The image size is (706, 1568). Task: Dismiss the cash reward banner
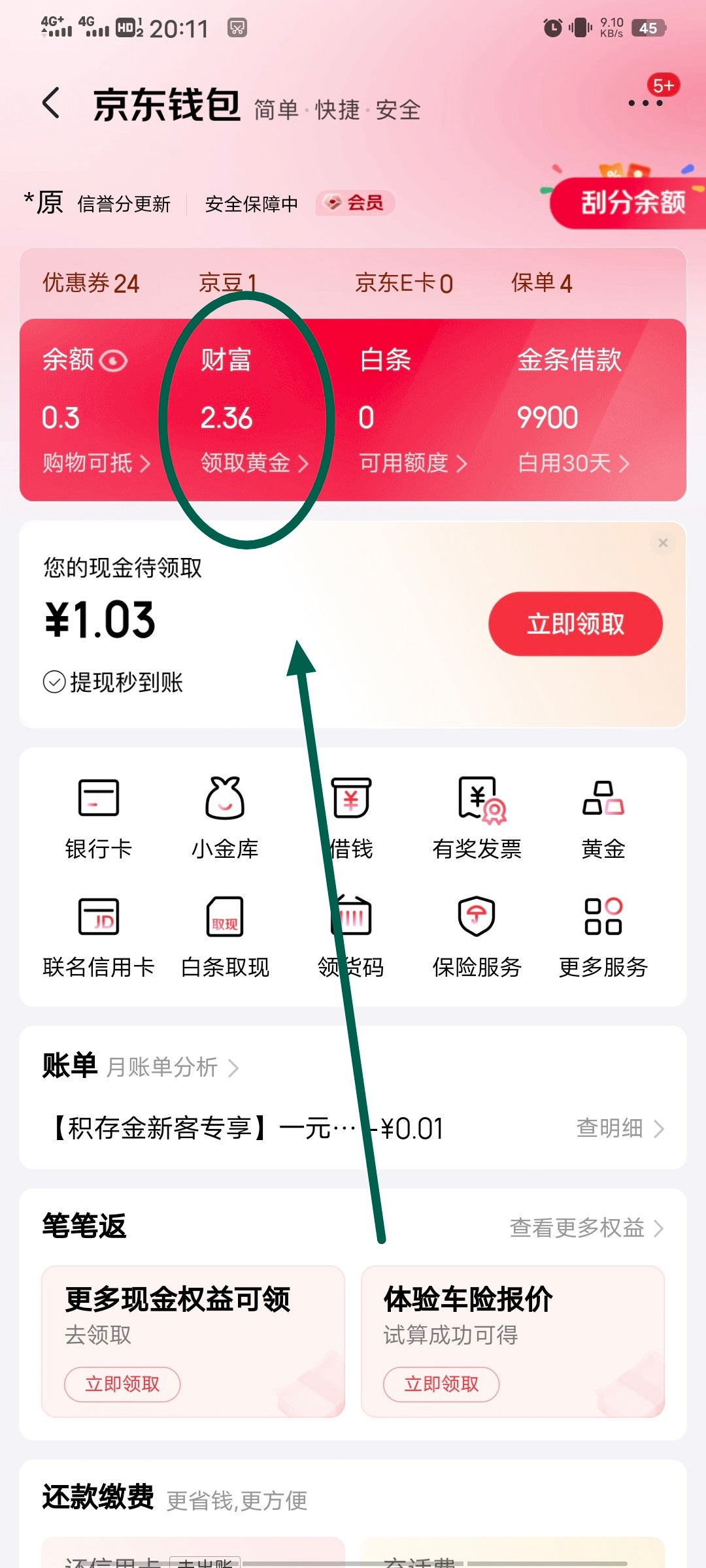tap(663, 543)
